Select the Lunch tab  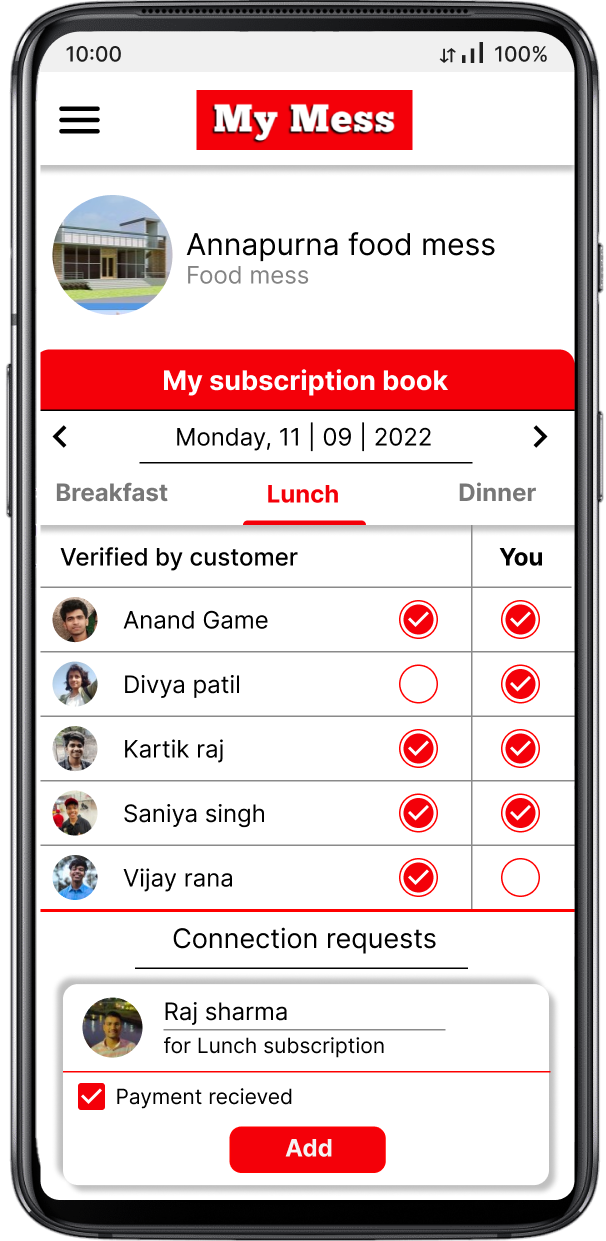(x=303, y=494)
